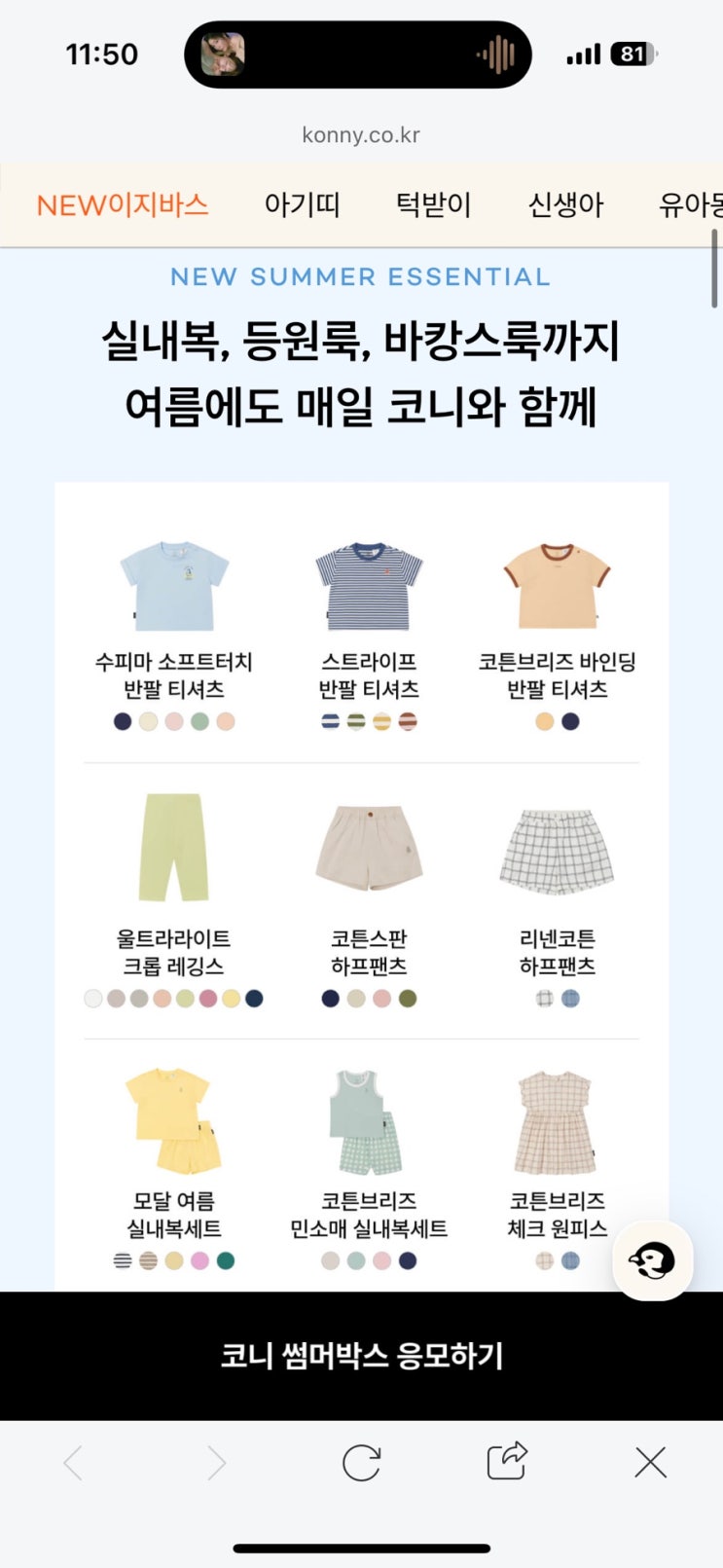
Task: Share this page via the share icon
Action: [506, 1460]
